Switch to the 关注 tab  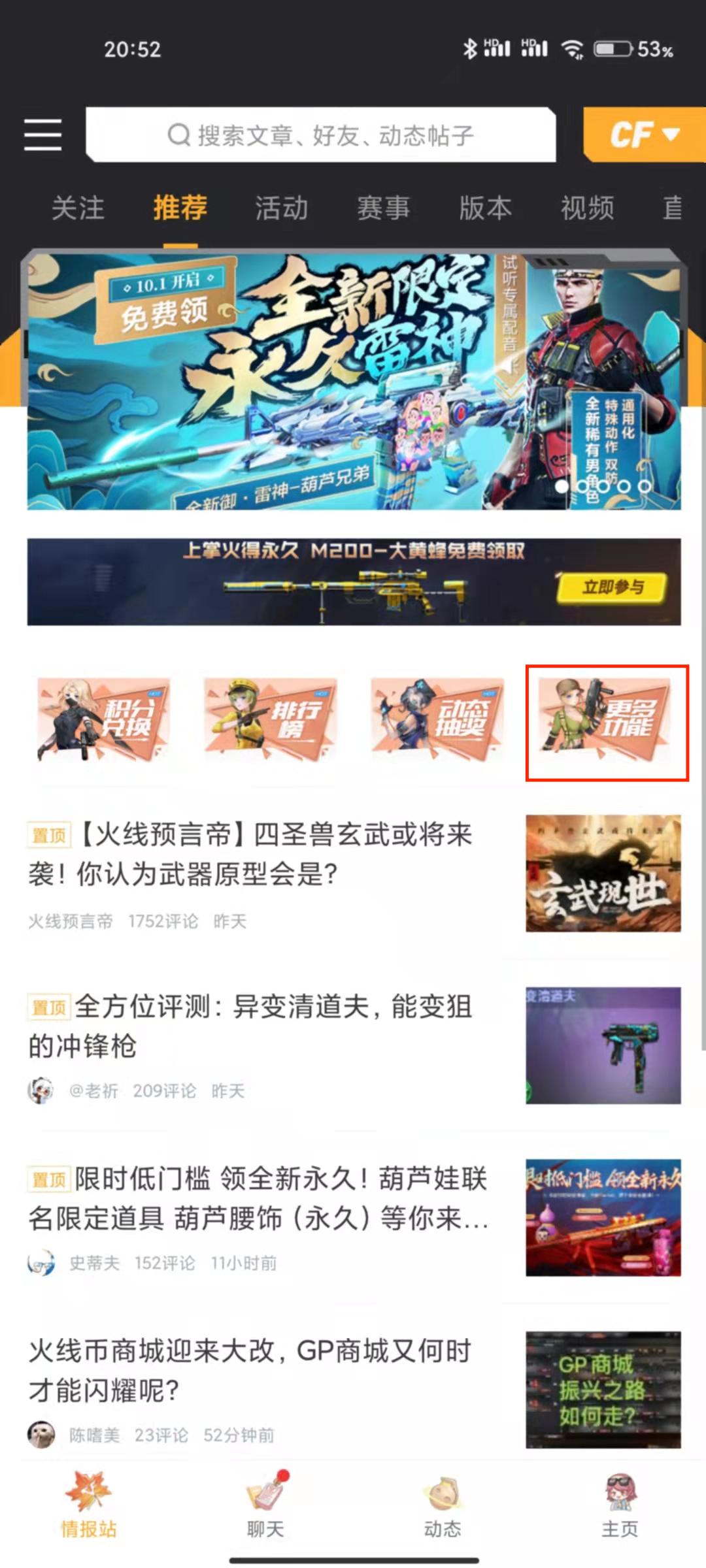(78, 208)
